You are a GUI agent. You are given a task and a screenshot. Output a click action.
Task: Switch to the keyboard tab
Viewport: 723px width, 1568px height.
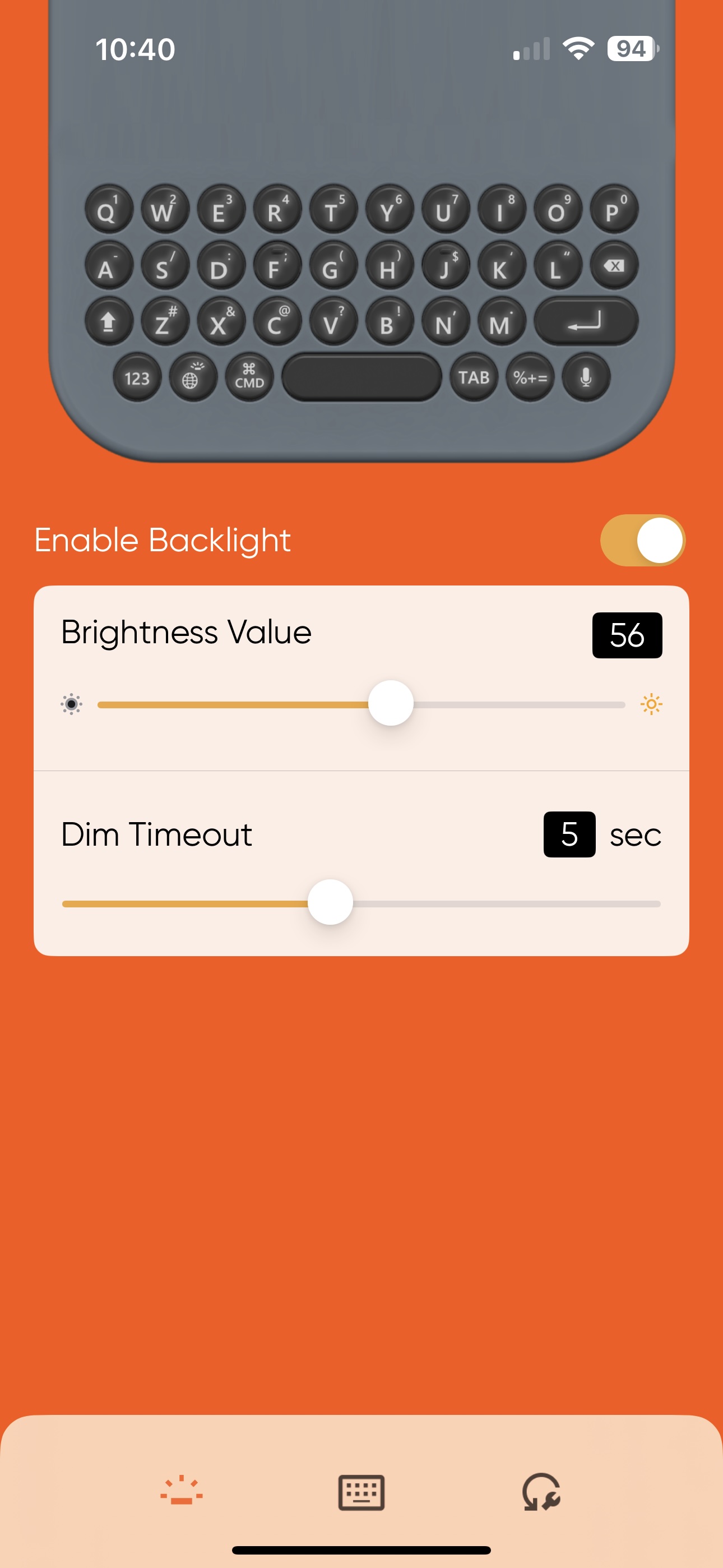coord(361,1492)
